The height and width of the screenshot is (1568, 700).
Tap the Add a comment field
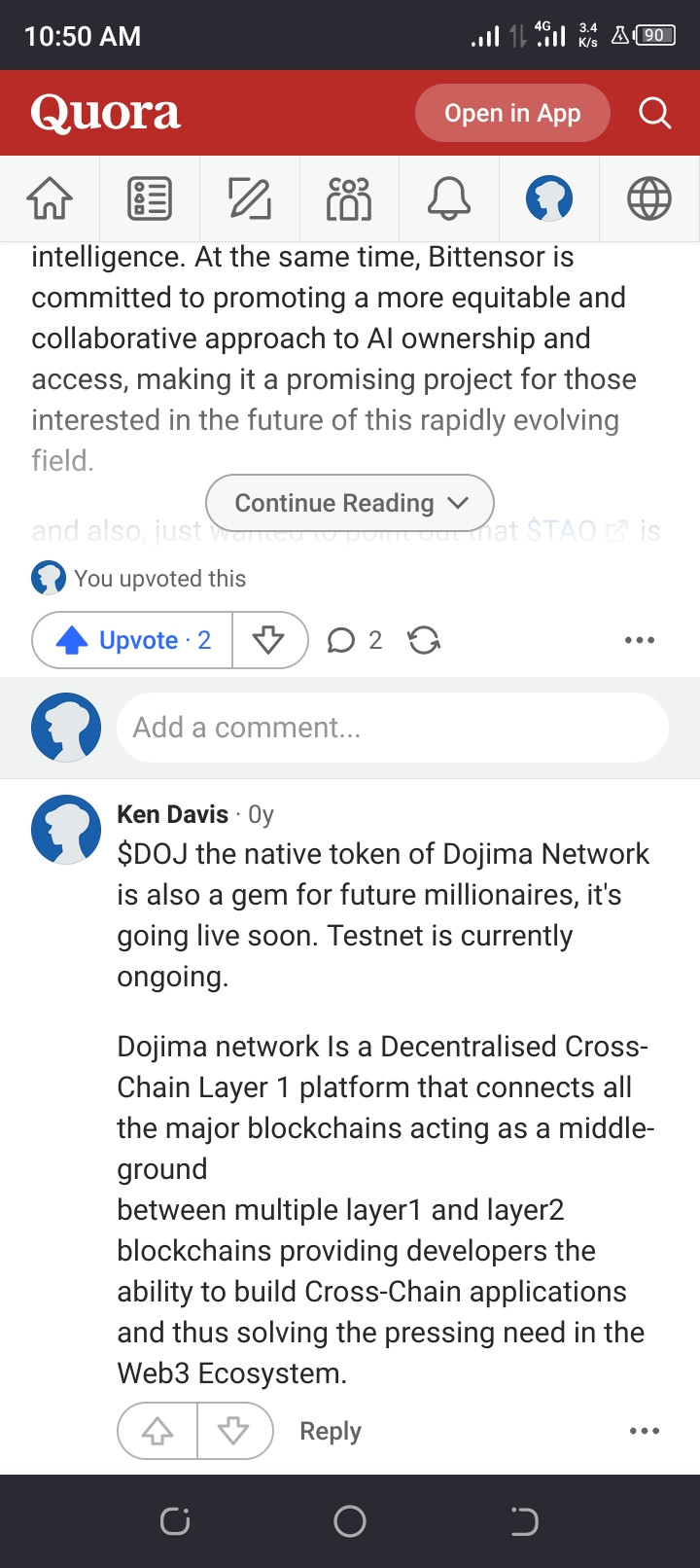[393, 728]
